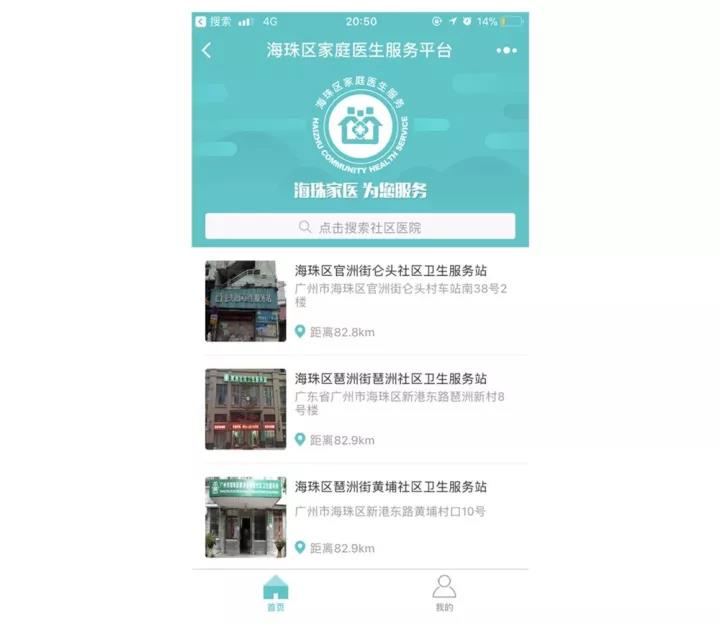Return to 搜索 app via status bar back
Image resolution: width=720 pixels, height=624 pixels.
214,21
